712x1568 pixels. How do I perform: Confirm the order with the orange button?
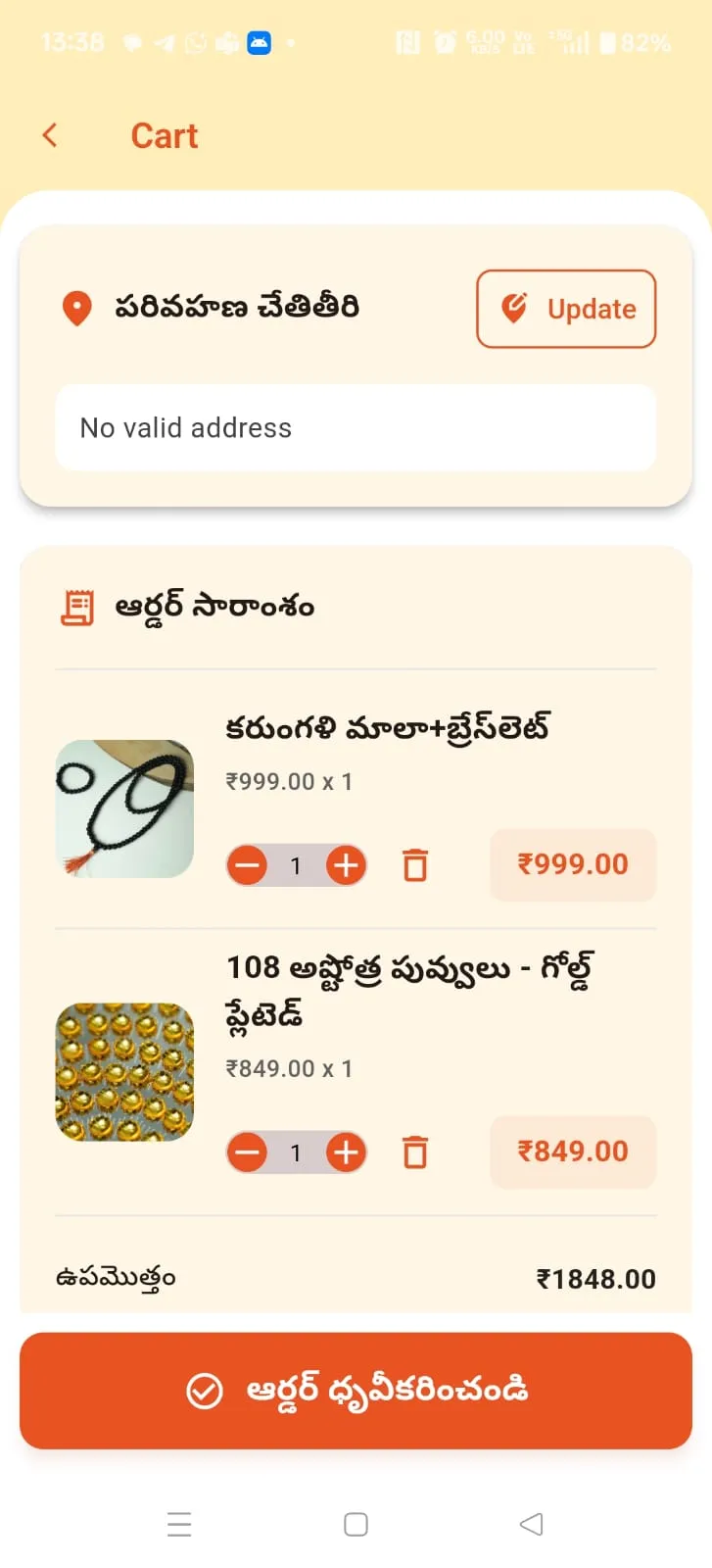356,1390
